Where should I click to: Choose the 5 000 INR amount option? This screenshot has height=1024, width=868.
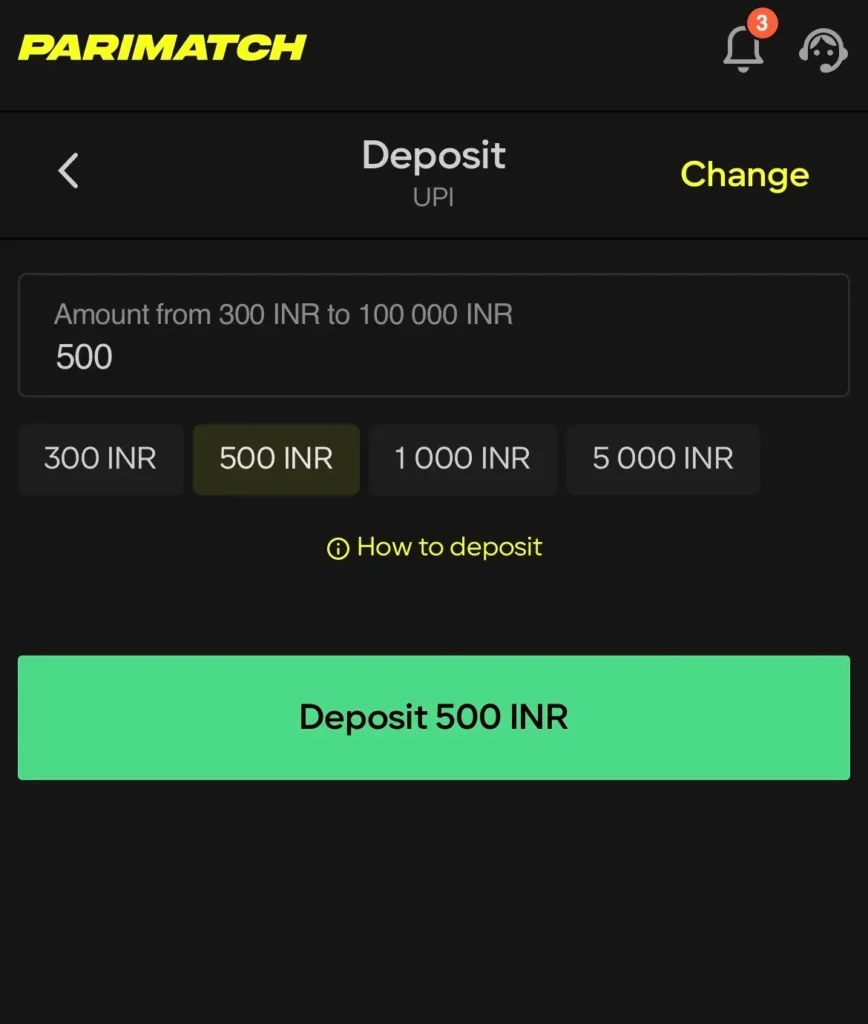(x=662, y=459)
